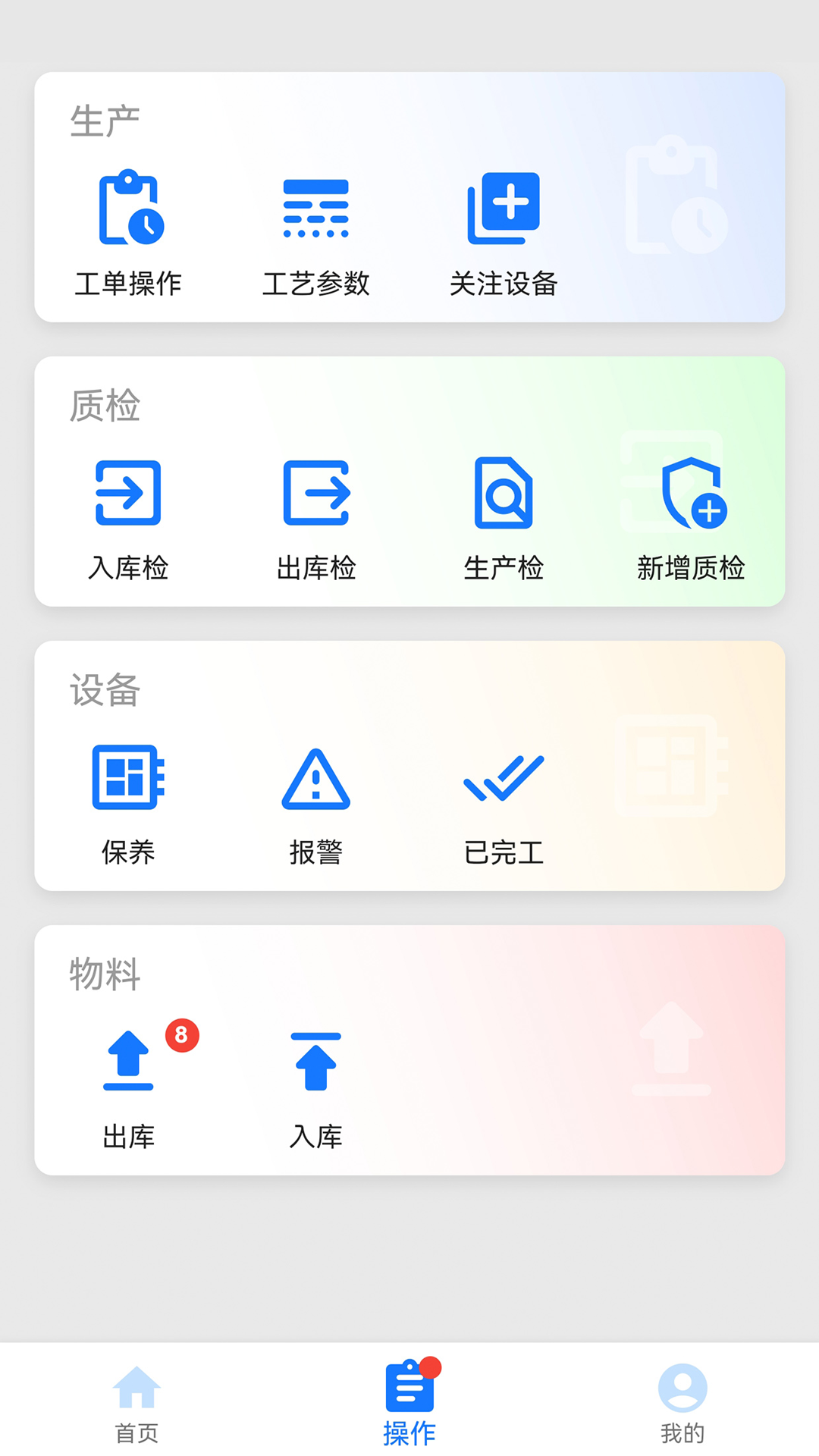Viewport: 819px width, 1456px height.
Task: Open 工艺参数 process parameters
Action: [315, 231]
